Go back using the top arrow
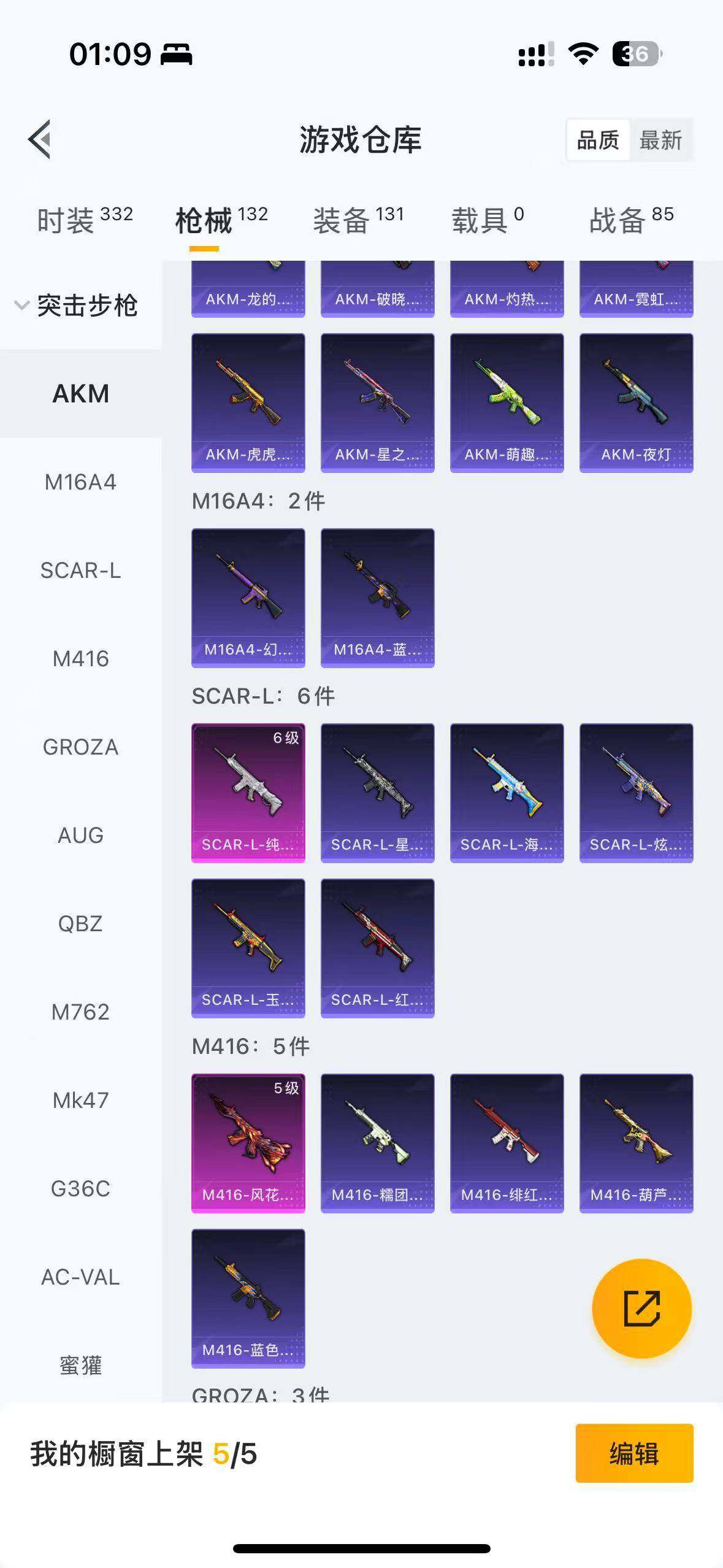Viewport: 723px width, 1568px height. point(40,139)
